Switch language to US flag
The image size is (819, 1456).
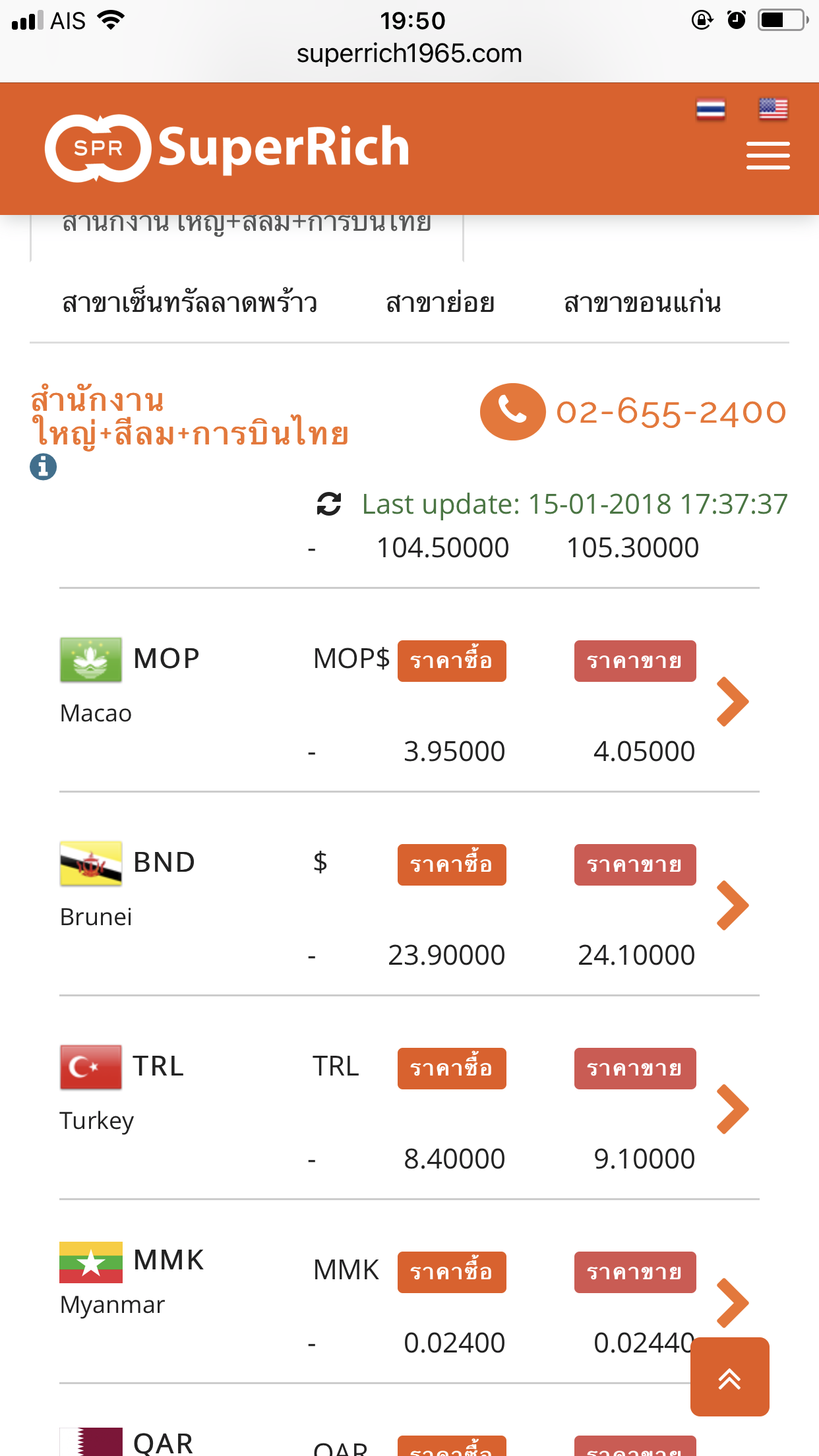(x=773, y=109)
